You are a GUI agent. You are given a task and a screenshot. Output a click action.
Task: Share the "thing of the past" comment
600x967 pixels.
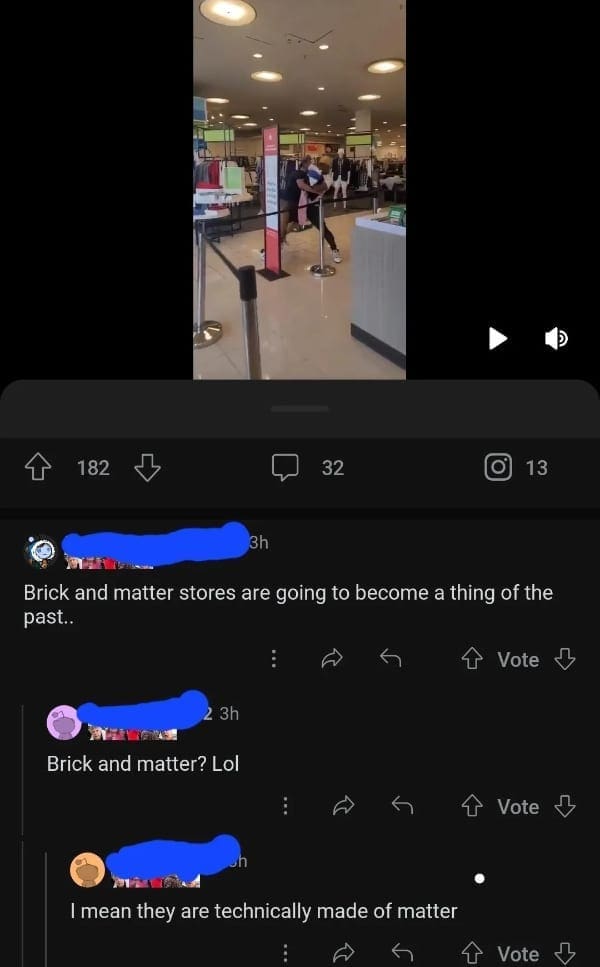(332, 659)
